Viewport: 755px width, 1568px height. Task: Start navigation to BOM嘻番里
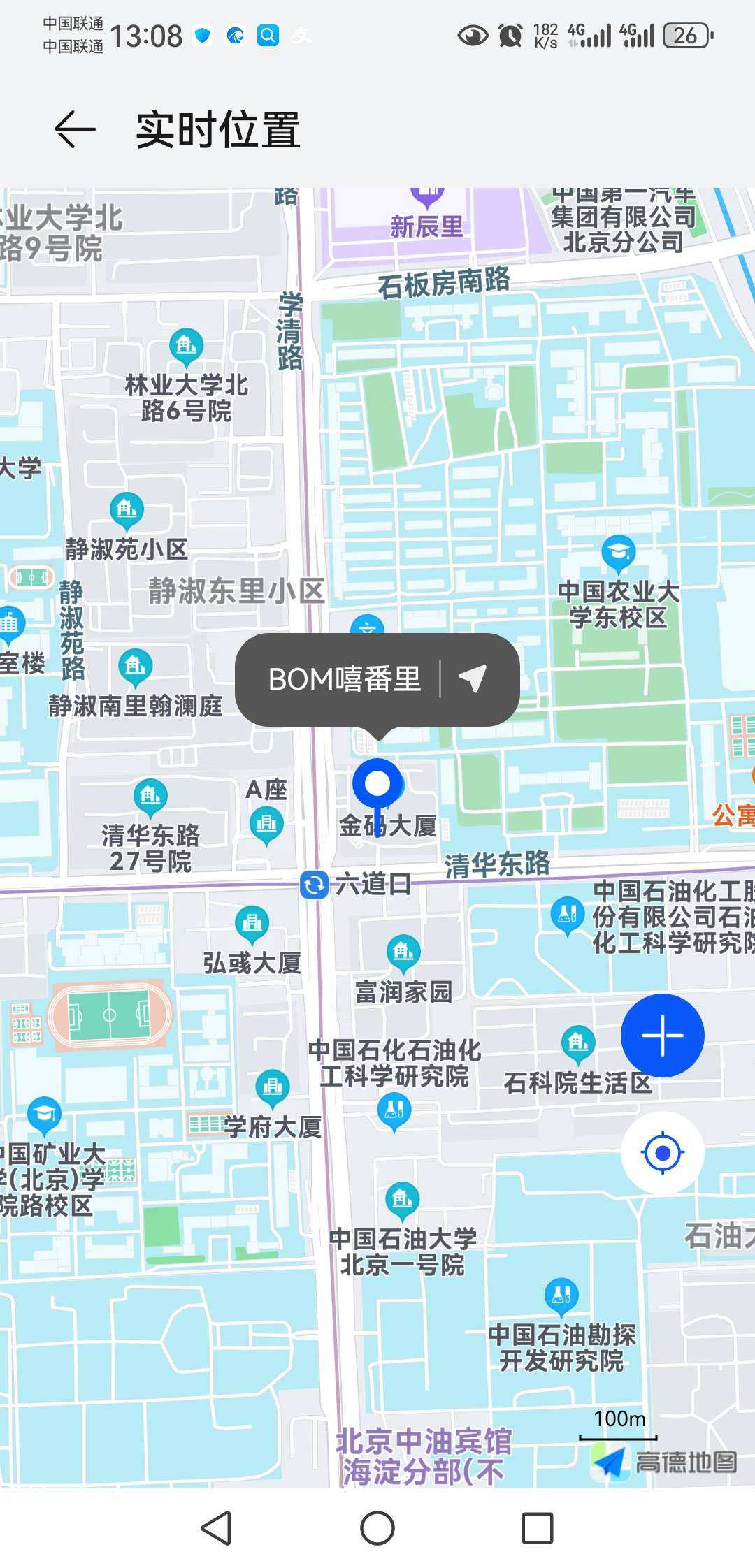point(473,678)
